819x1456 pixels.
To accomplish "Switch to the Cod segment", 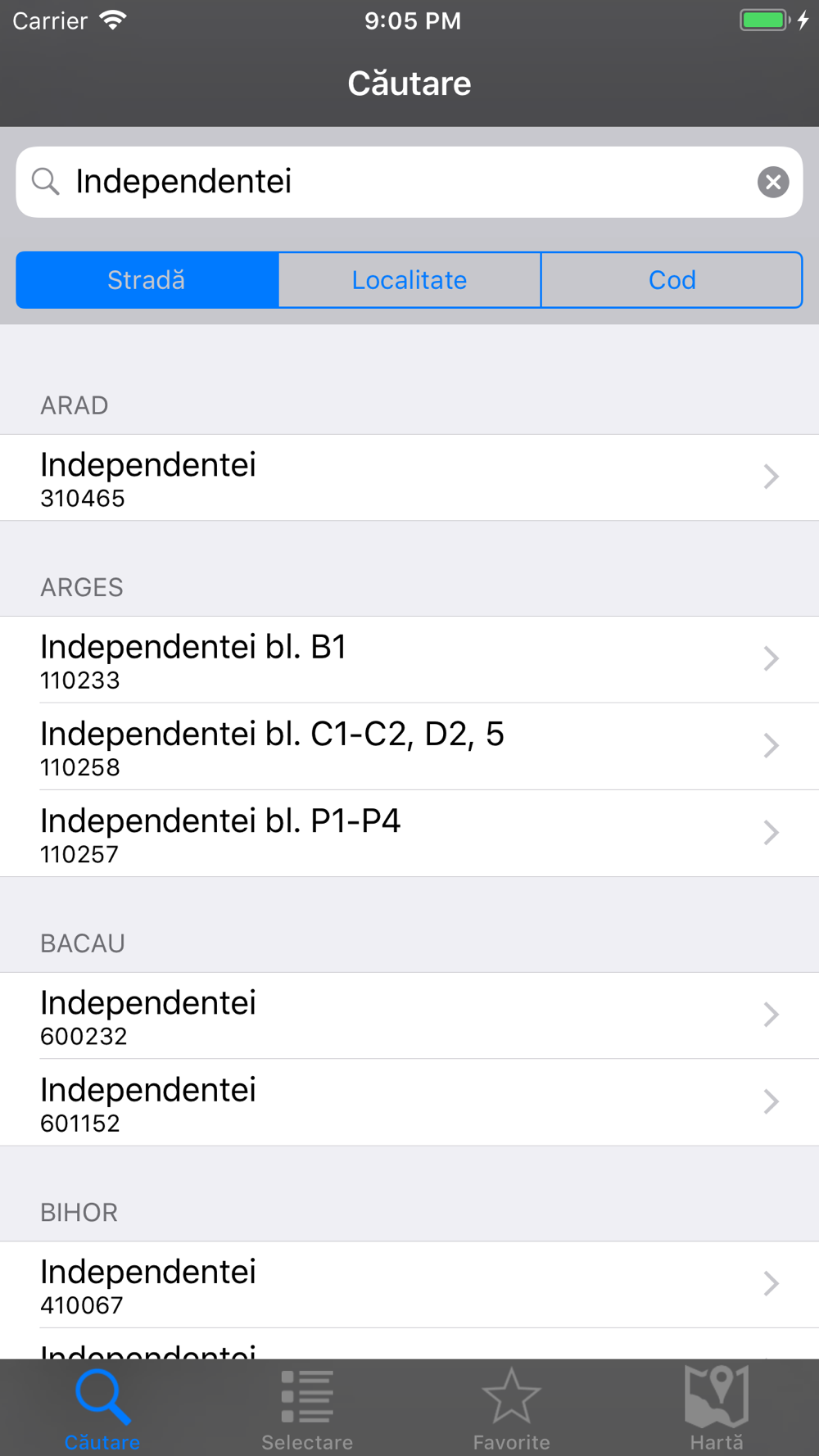I will [672, 280].
